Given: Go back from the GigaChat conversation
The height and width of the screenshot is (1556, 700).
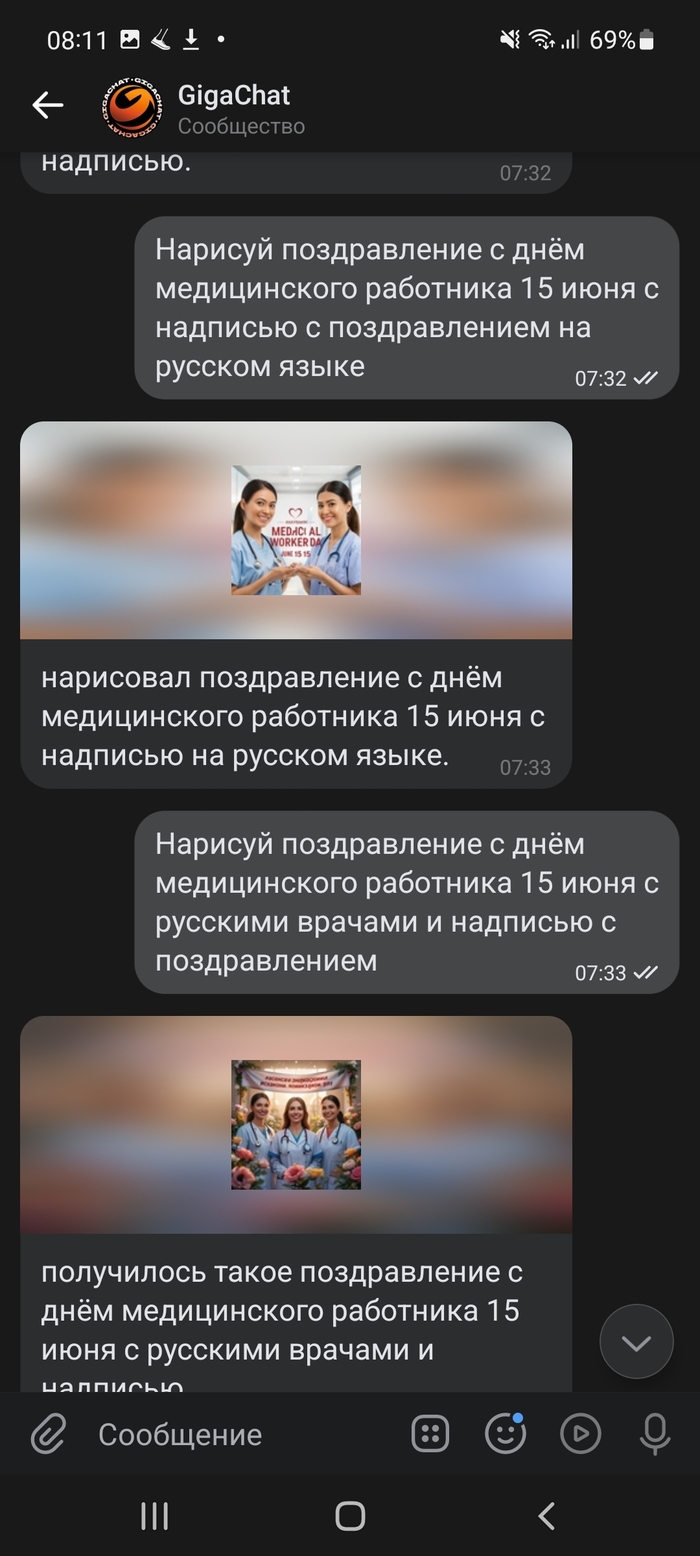Looking at the screenshot, I should (x=47, y=105).
